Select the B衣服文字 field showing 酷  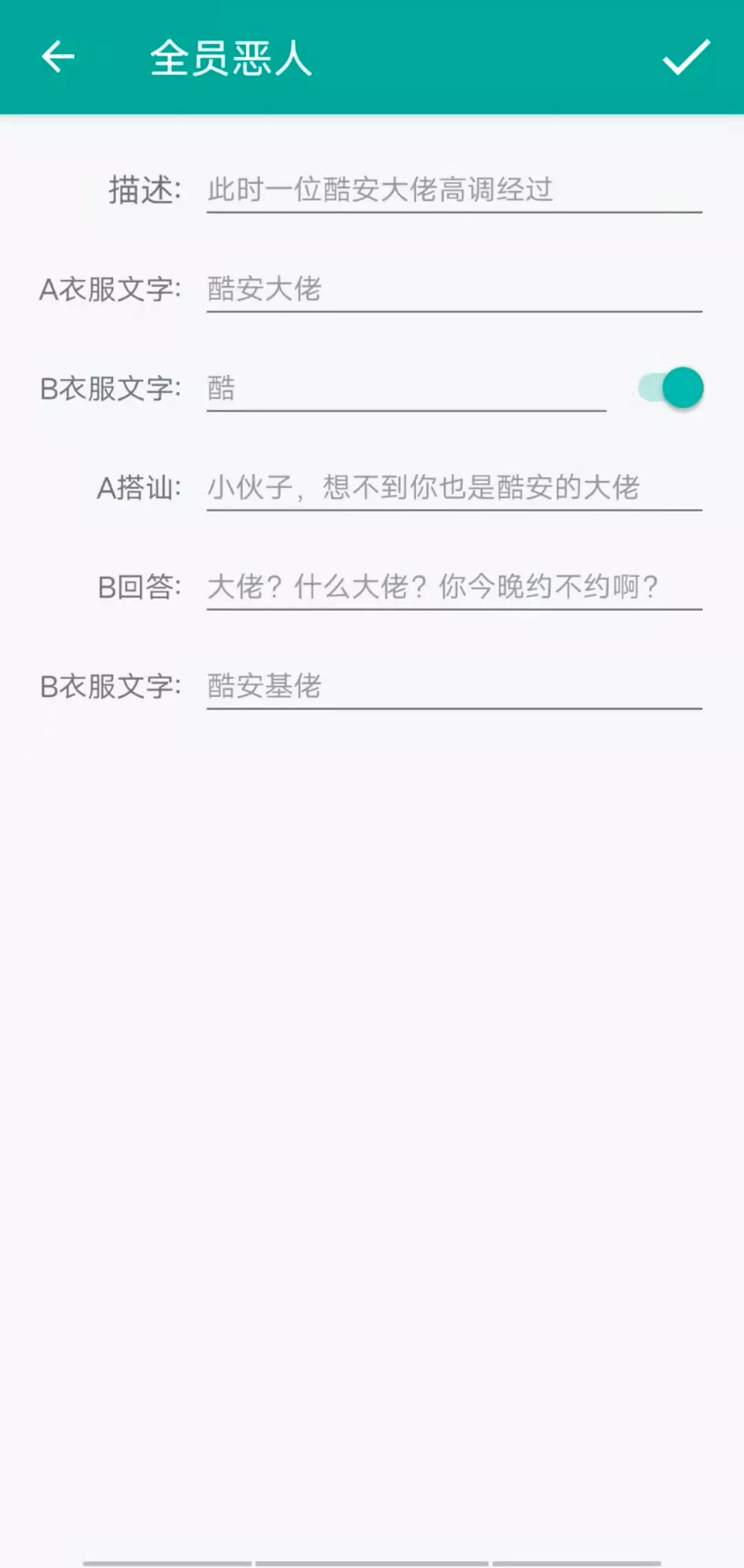[405, 389]
